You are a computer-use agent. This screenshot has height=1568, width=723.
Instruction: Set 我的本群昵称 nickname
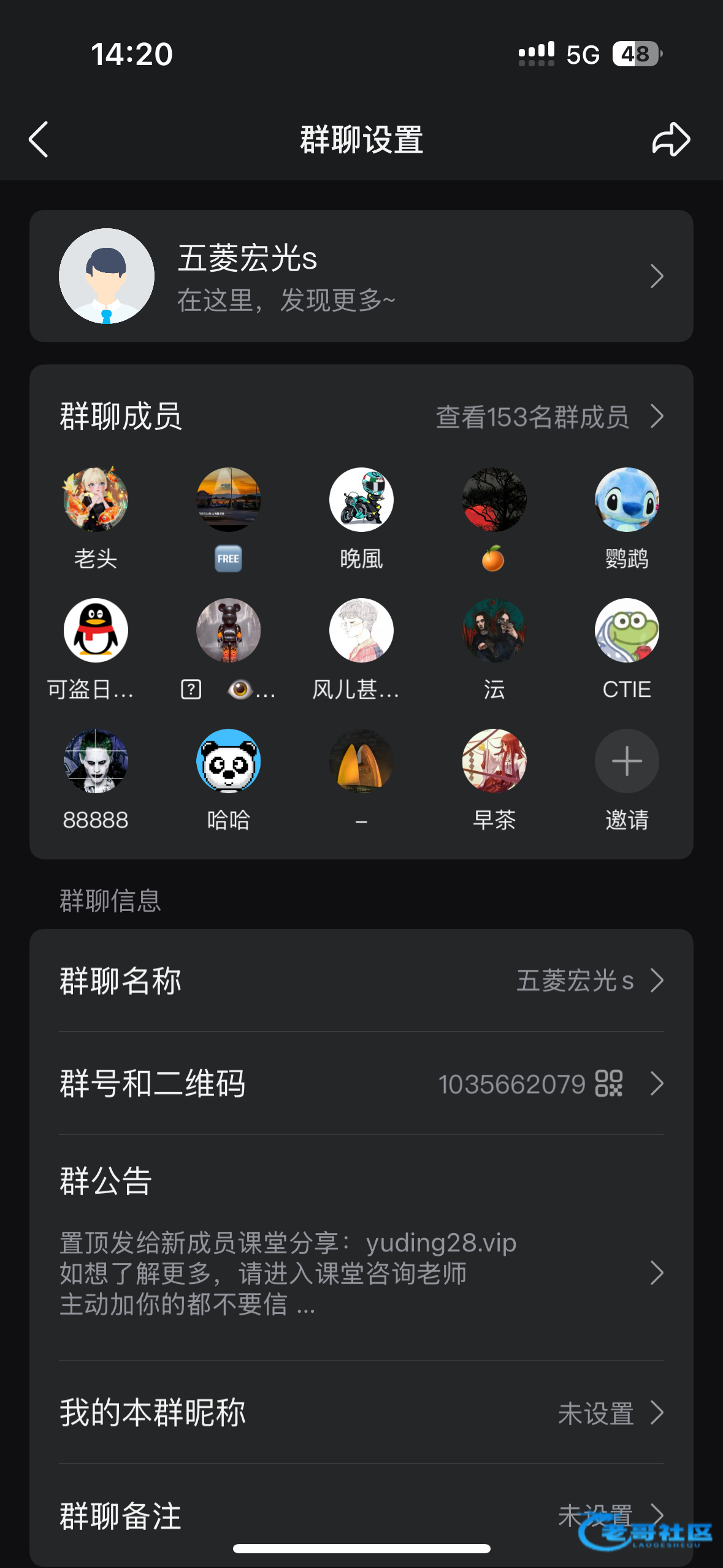point(361,1412)
